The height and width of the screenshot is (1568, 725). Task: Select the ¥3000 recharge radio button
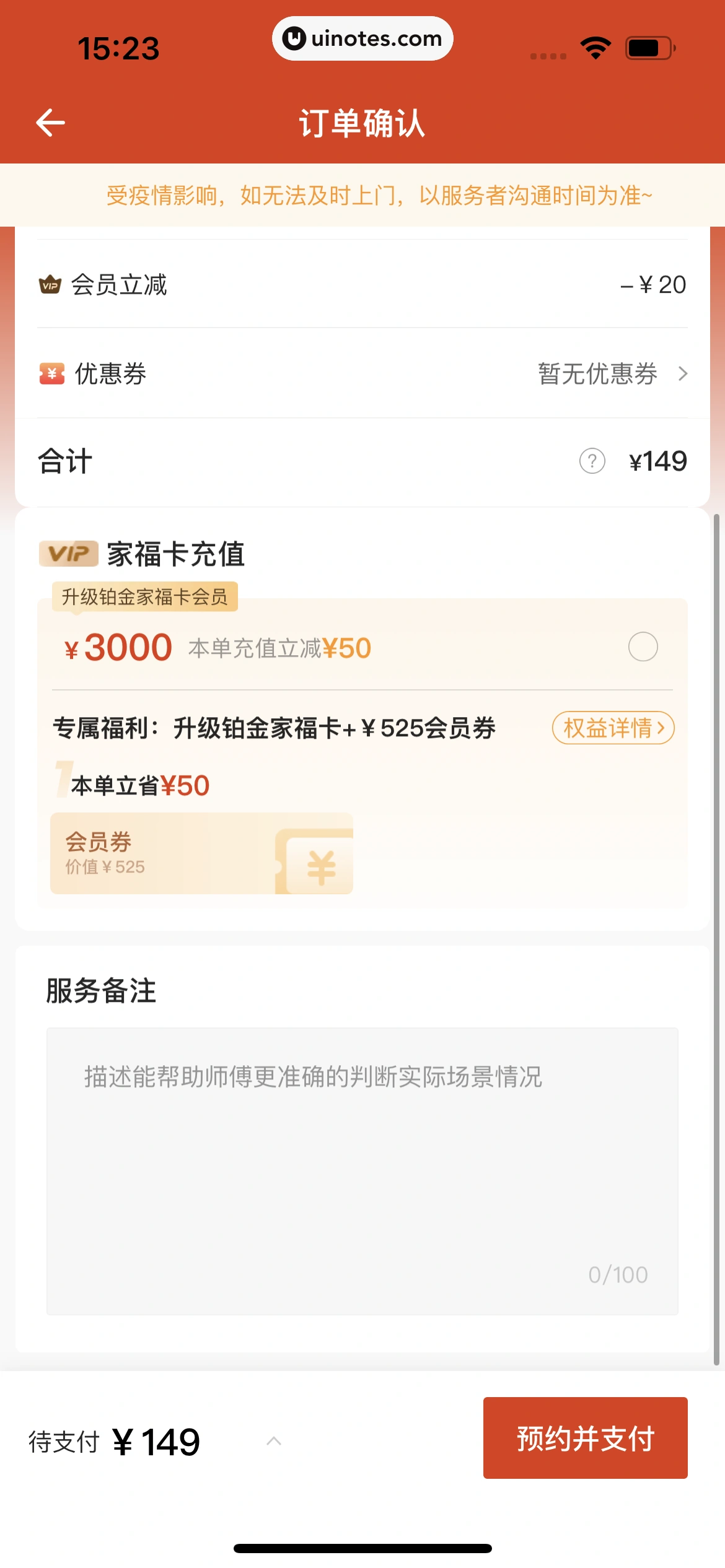coord(643,646)
